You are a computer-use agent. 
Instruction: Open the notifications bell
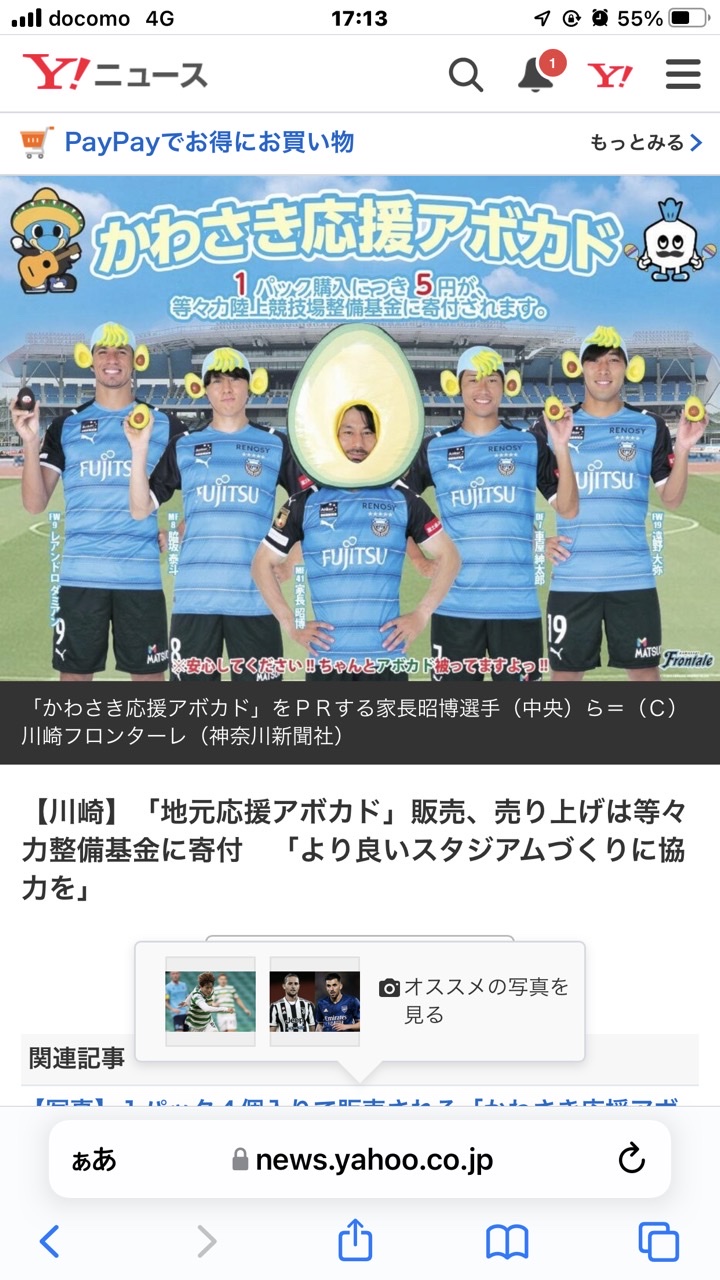tap(536, 74)
